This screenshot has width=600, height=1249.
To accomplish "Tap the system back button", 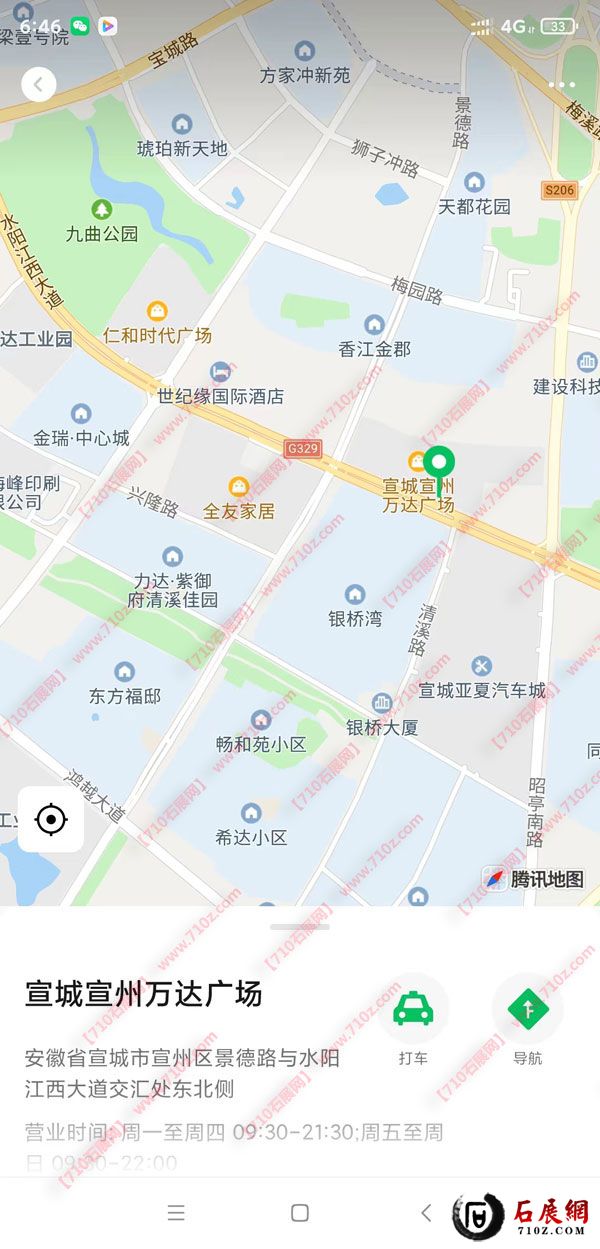I will coord(426,1213).
